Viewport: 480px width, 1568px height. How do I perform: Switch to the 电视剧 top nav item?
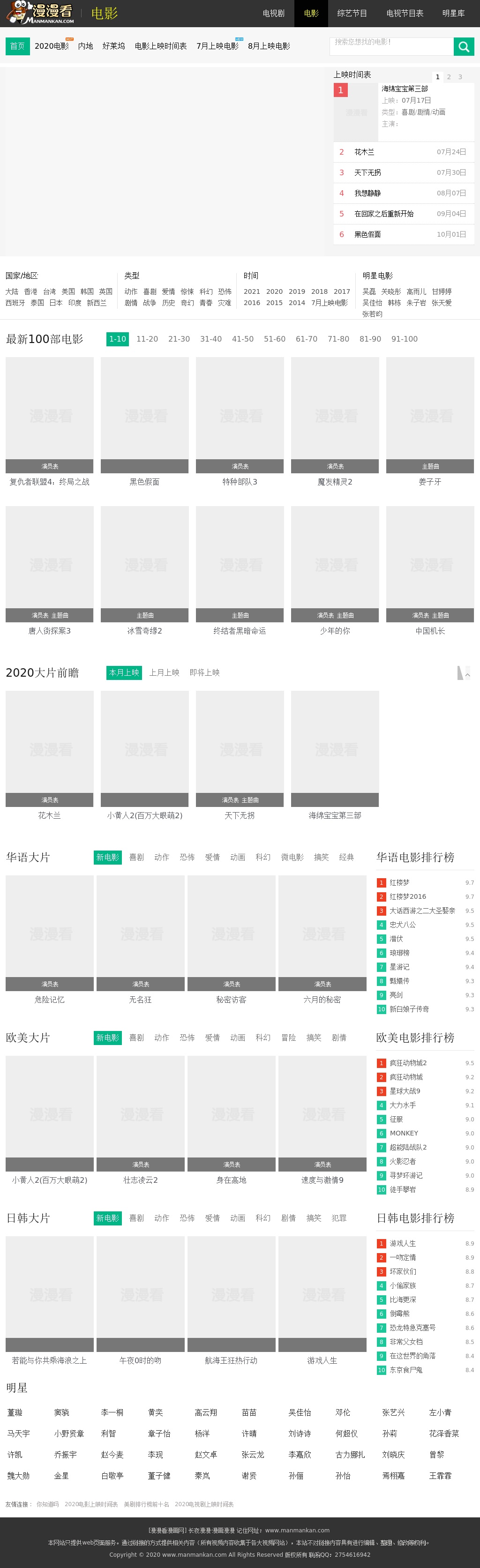point(273,14)
